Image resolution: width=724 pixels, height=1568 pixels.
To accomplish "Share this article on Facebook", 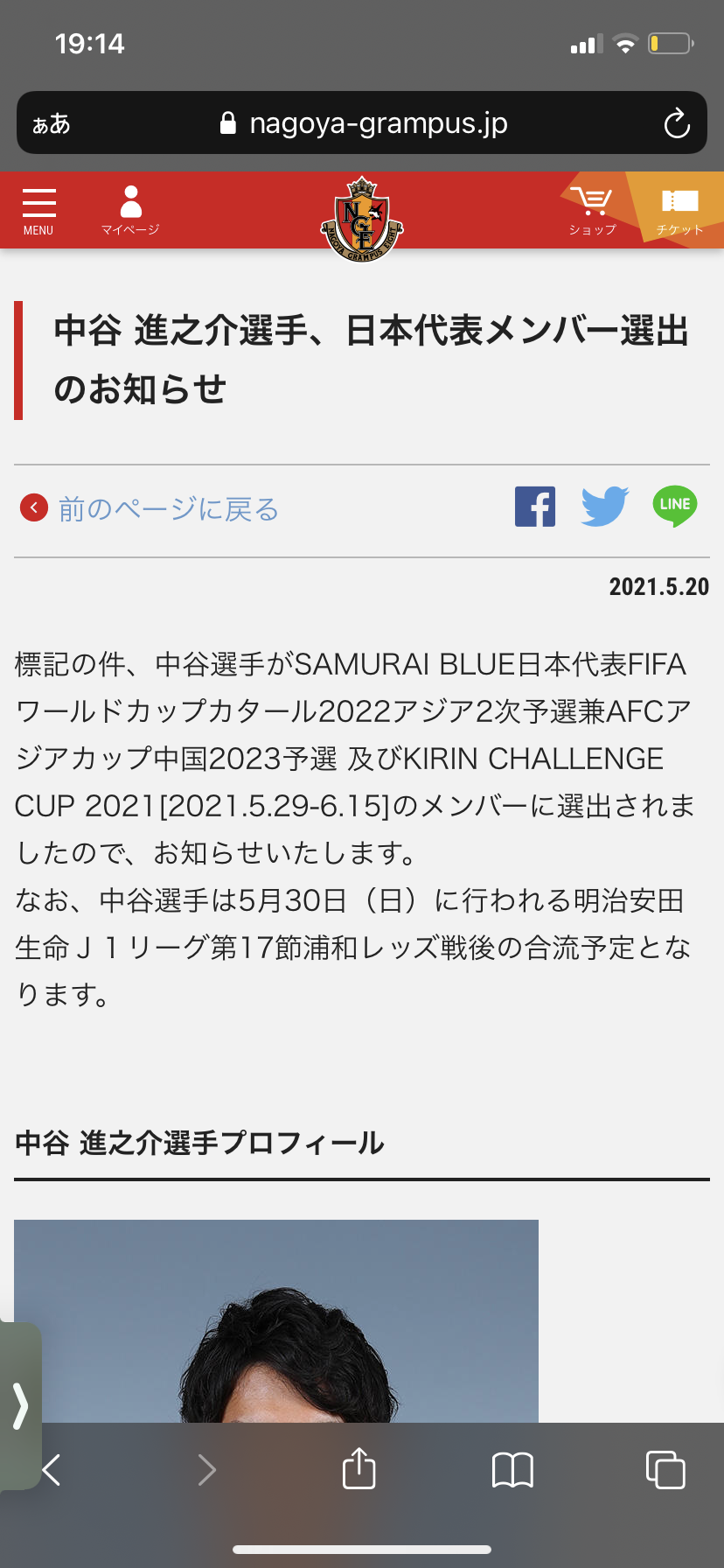I will 535,507.
